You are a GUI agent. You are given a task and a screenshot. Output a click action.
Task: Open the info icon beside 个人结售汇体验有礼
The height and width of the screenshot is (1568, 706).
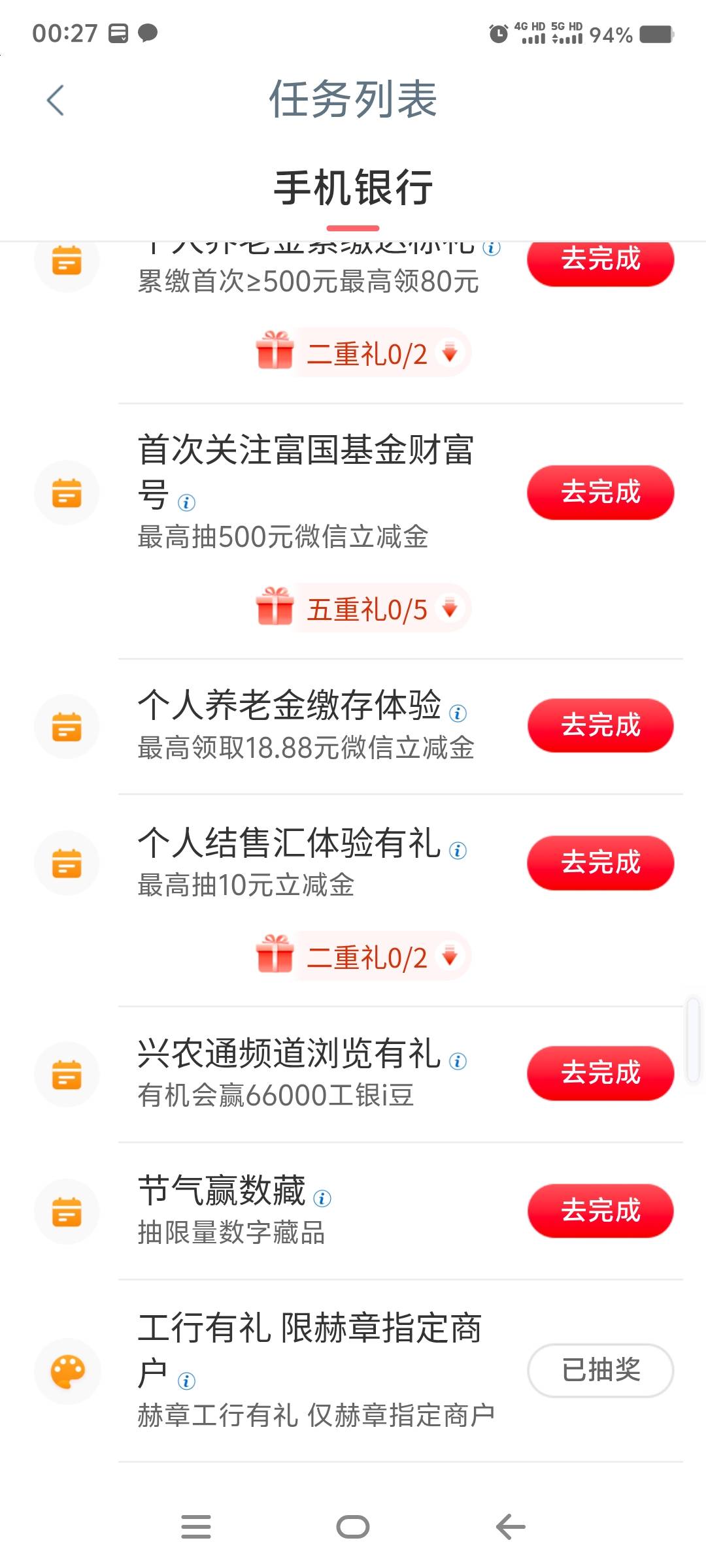click(458, 851)
